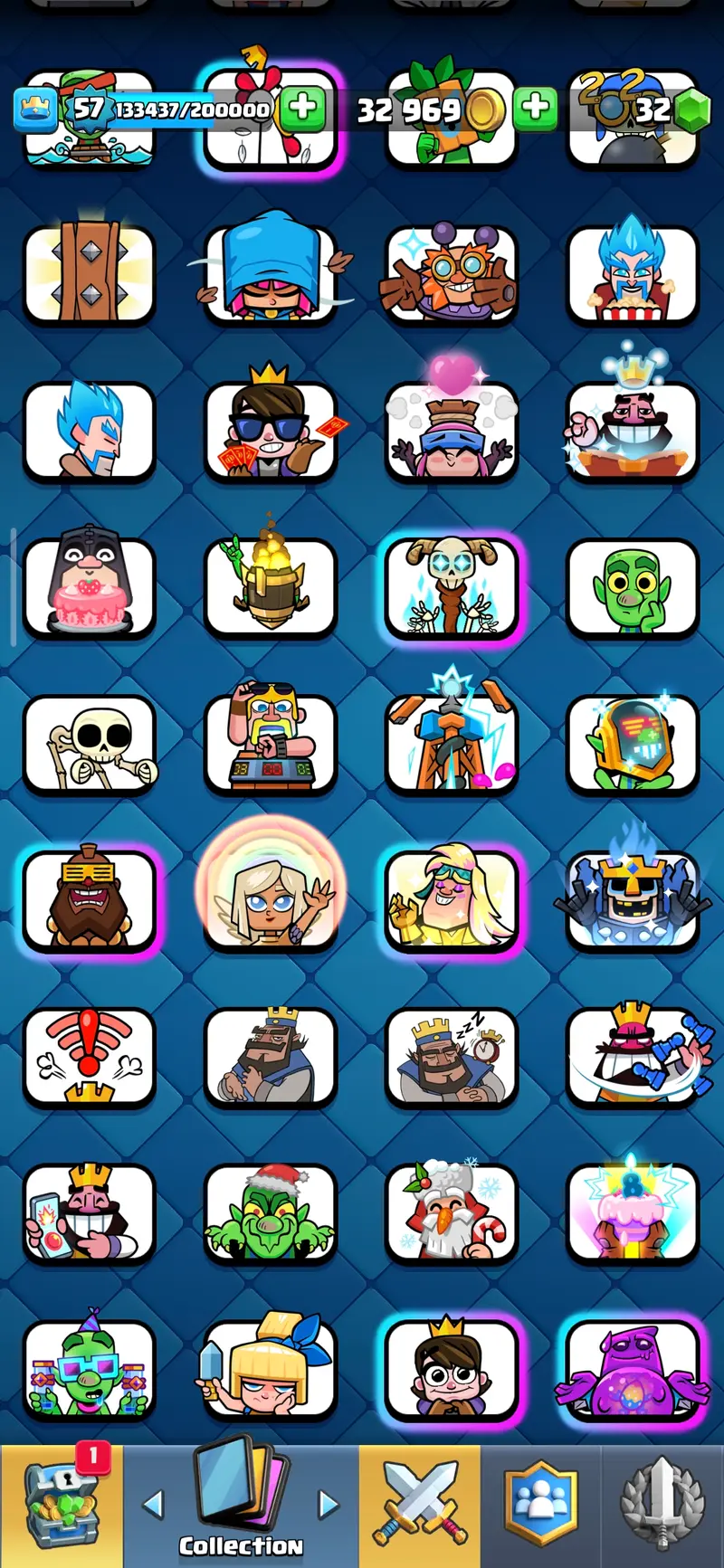This screenshot has height=1568, width=724.
Task: Select the king holding phone emote
Action: click(x=90, y=1212)
